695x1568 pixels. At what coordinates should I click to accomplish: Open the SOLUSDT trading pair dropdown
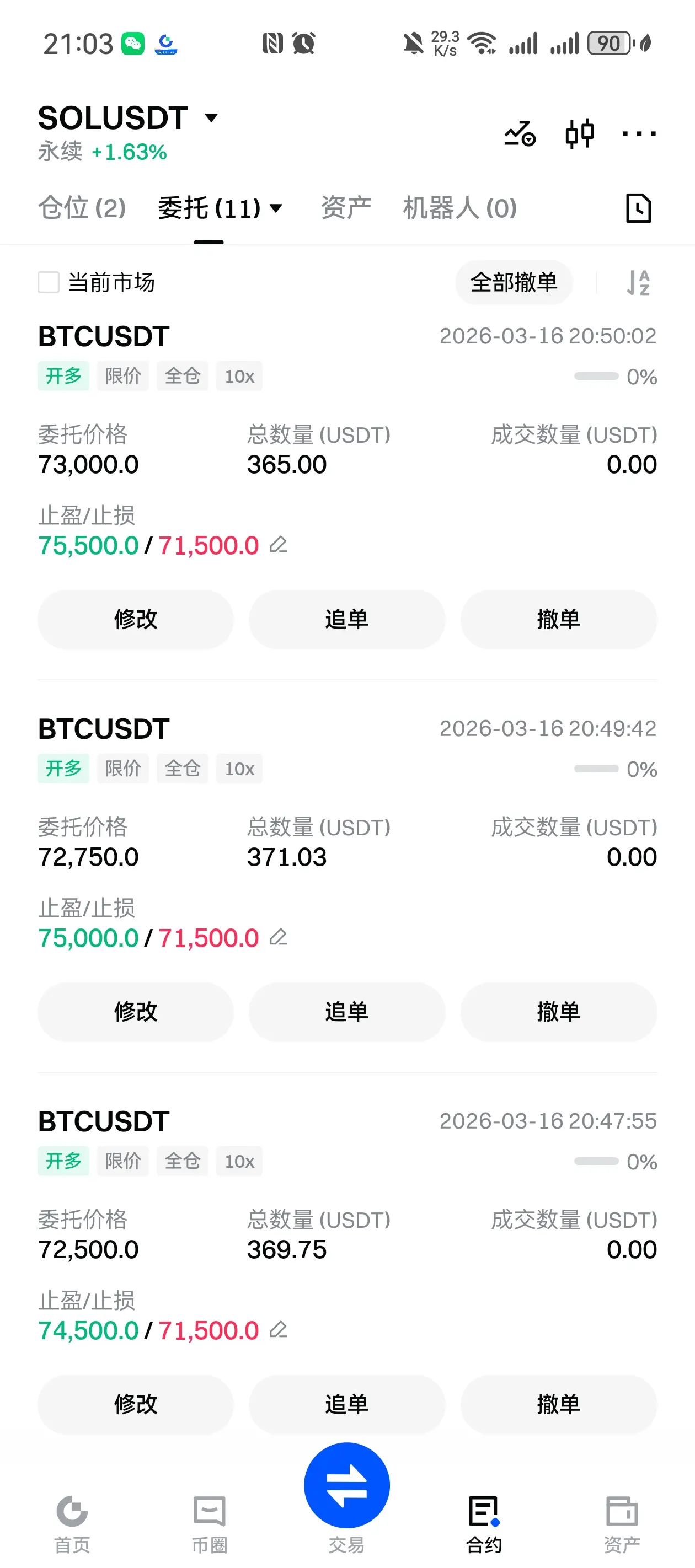[x=128, y=118]
